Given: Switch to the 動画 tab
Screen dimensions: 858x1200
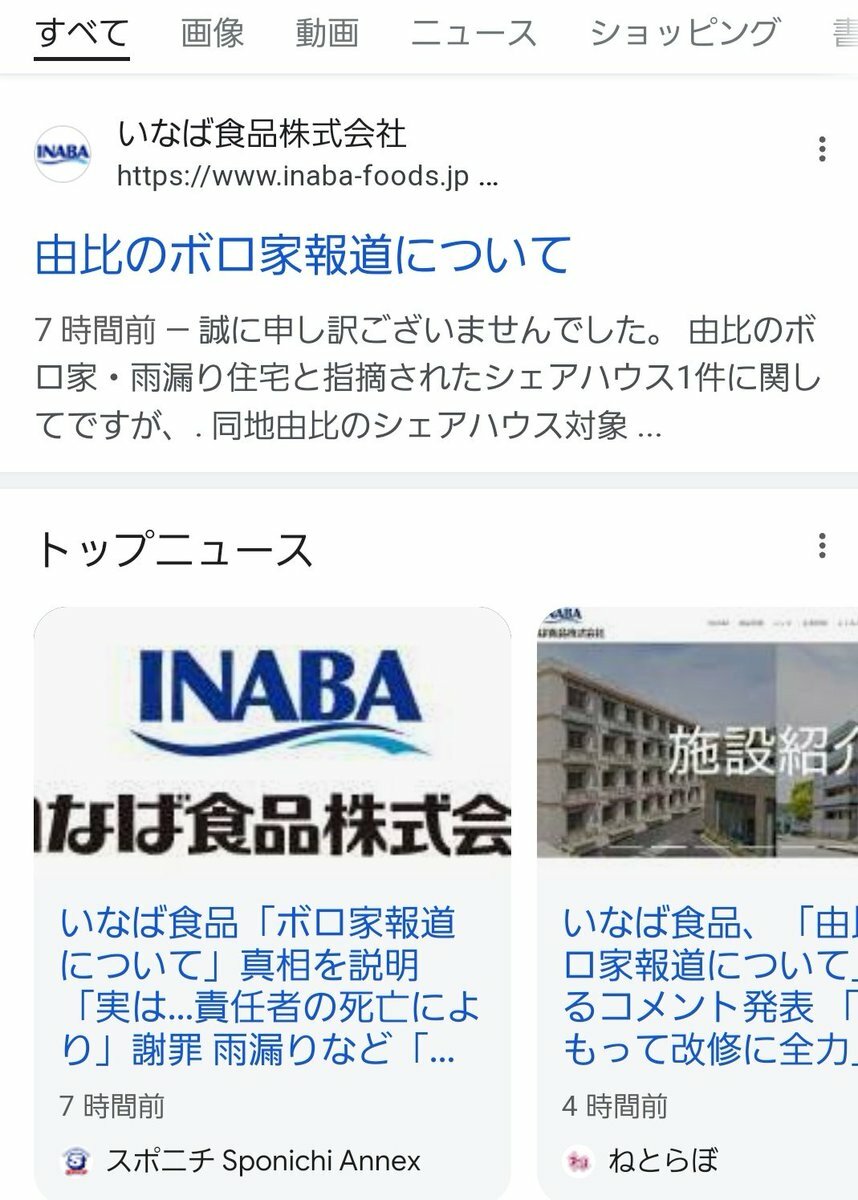Looking at the screenshot, I should coord(327,33).
